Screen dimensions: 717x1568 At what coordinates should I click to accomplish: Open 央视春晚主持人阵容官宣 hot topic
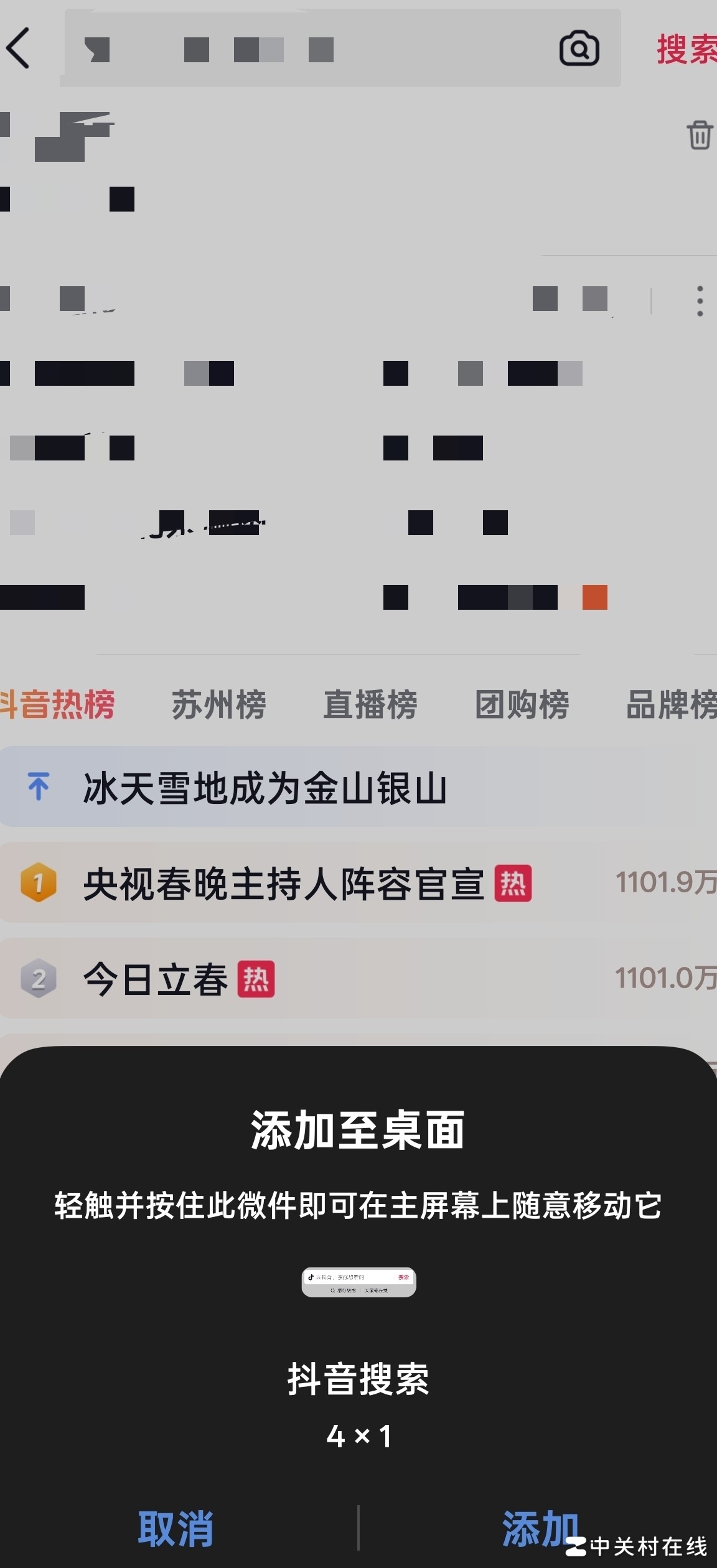point(283,884)
